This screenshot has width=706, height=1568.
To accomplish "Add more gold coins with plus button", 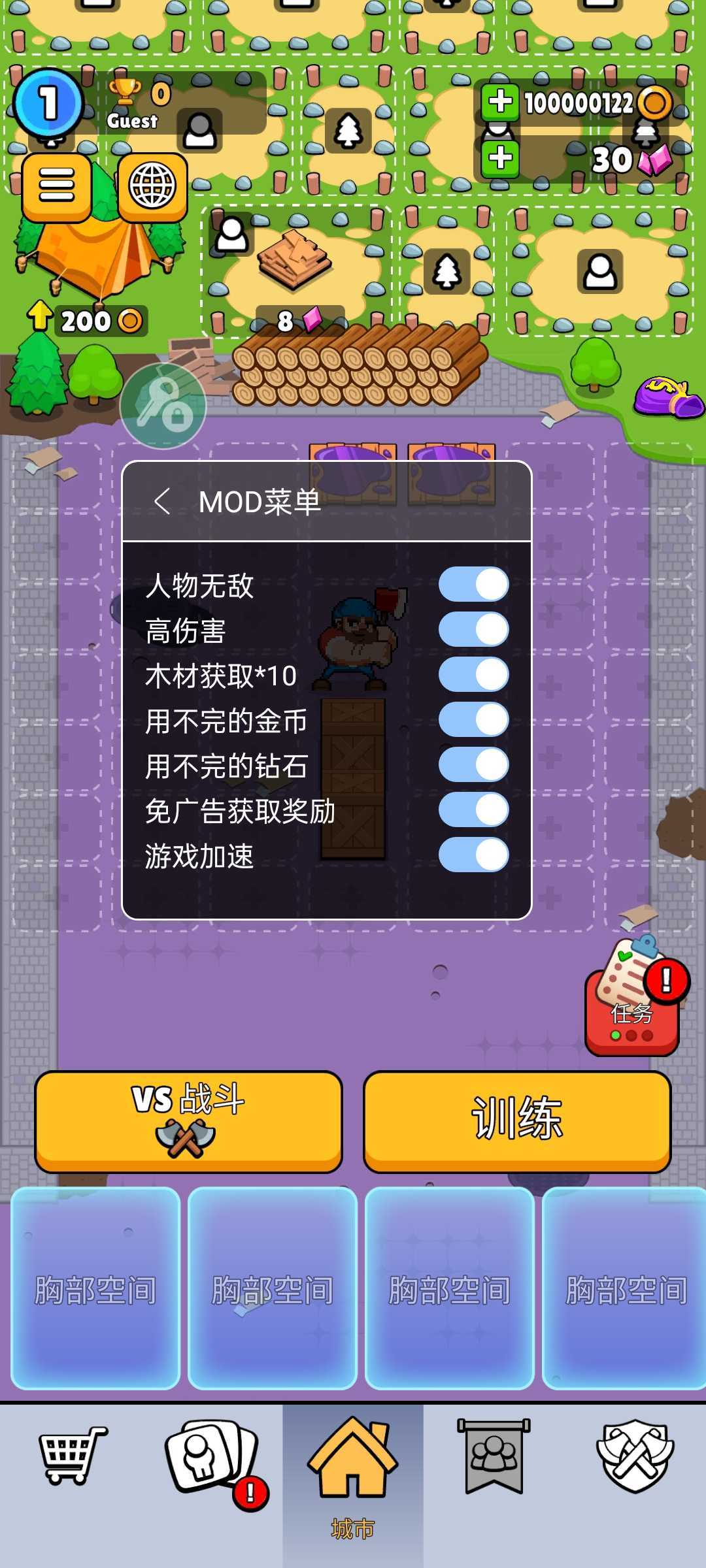I will click(501, 102).
